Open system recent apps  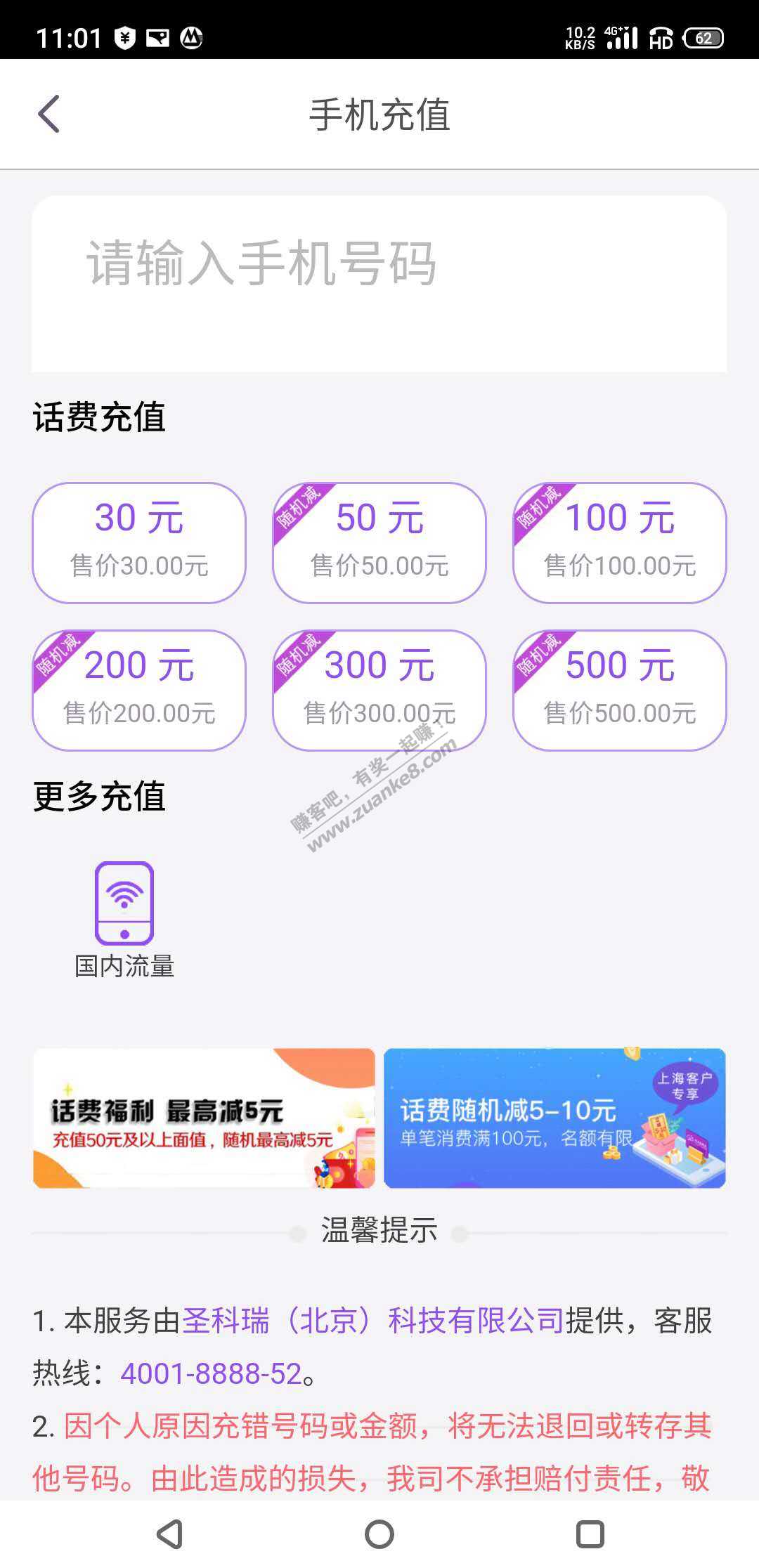coord(590,1534)
